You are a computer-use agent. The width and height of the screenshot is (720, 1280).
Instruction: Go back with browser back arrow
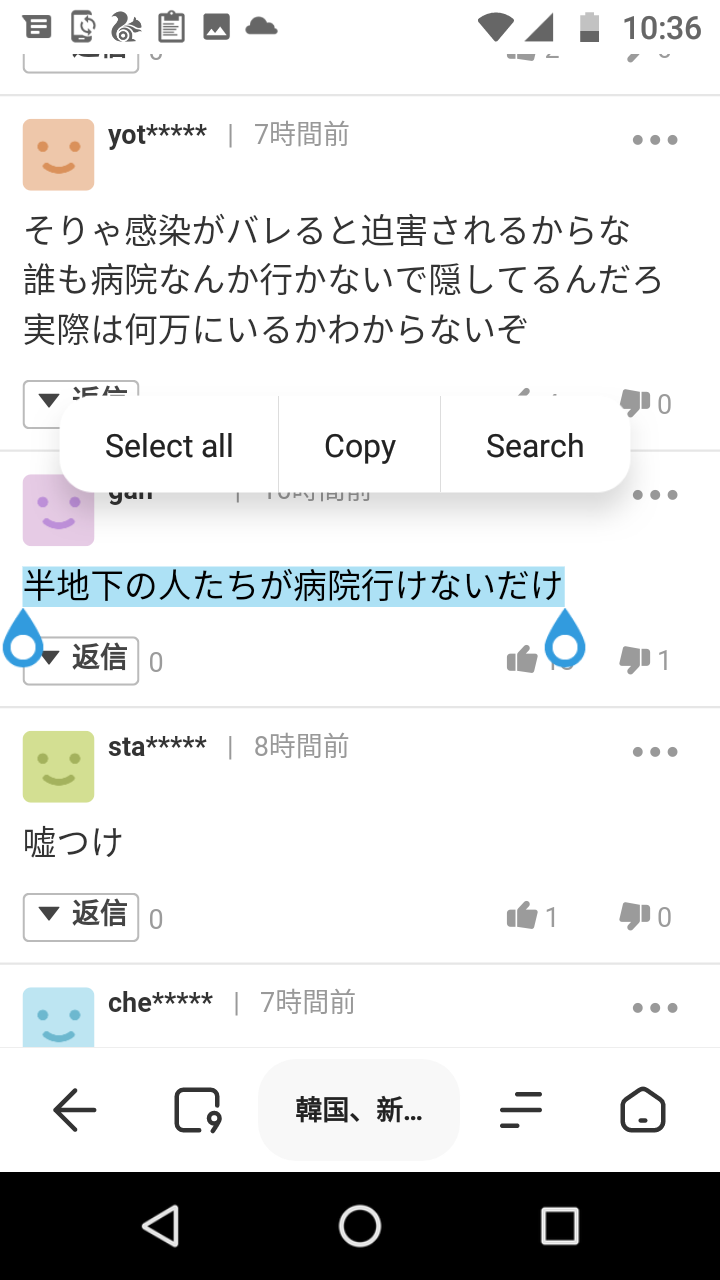coord(75,1110)
